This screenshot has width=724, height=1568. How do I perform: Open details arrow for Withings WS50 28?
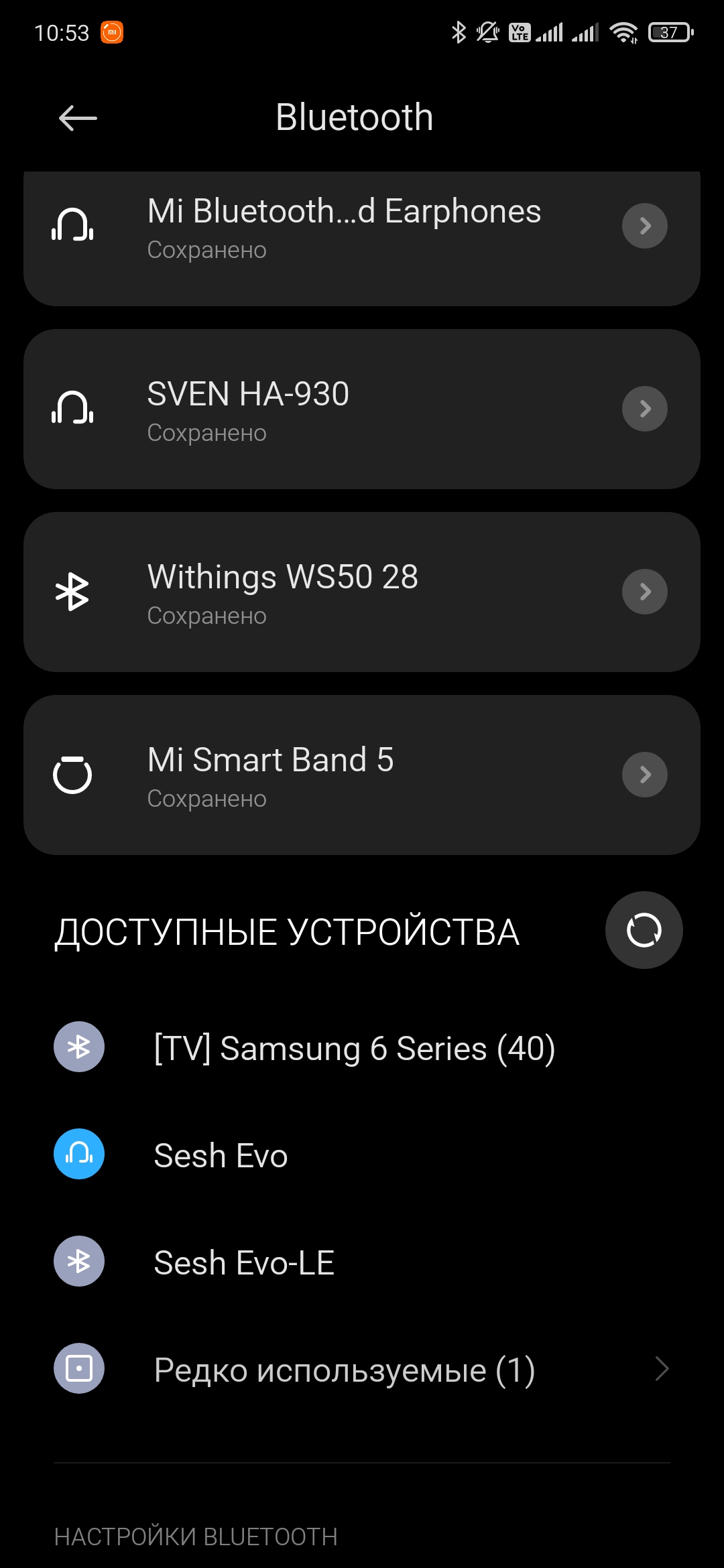(x=644, y=592)
